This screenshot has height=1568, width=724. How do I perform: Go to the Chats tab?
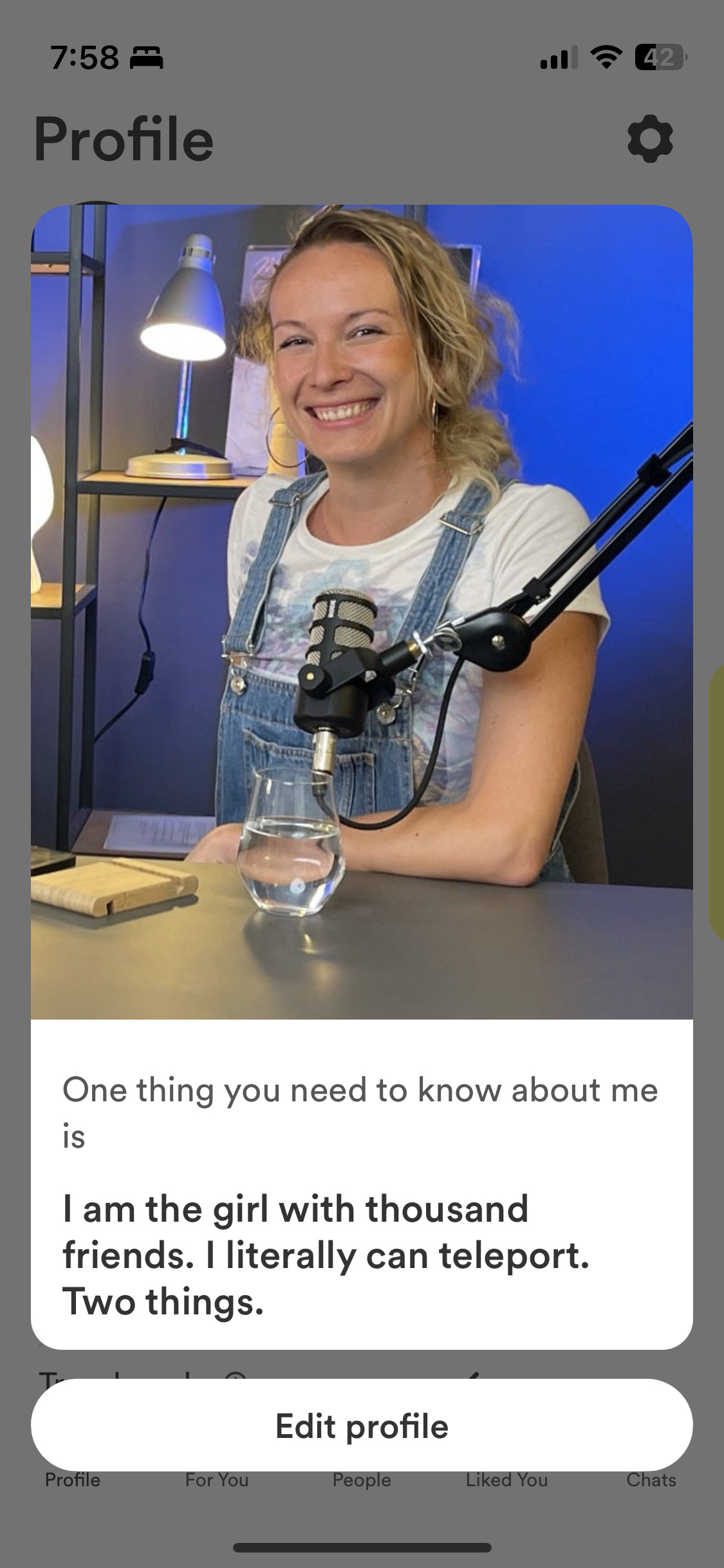click(x=651, y=1480)
